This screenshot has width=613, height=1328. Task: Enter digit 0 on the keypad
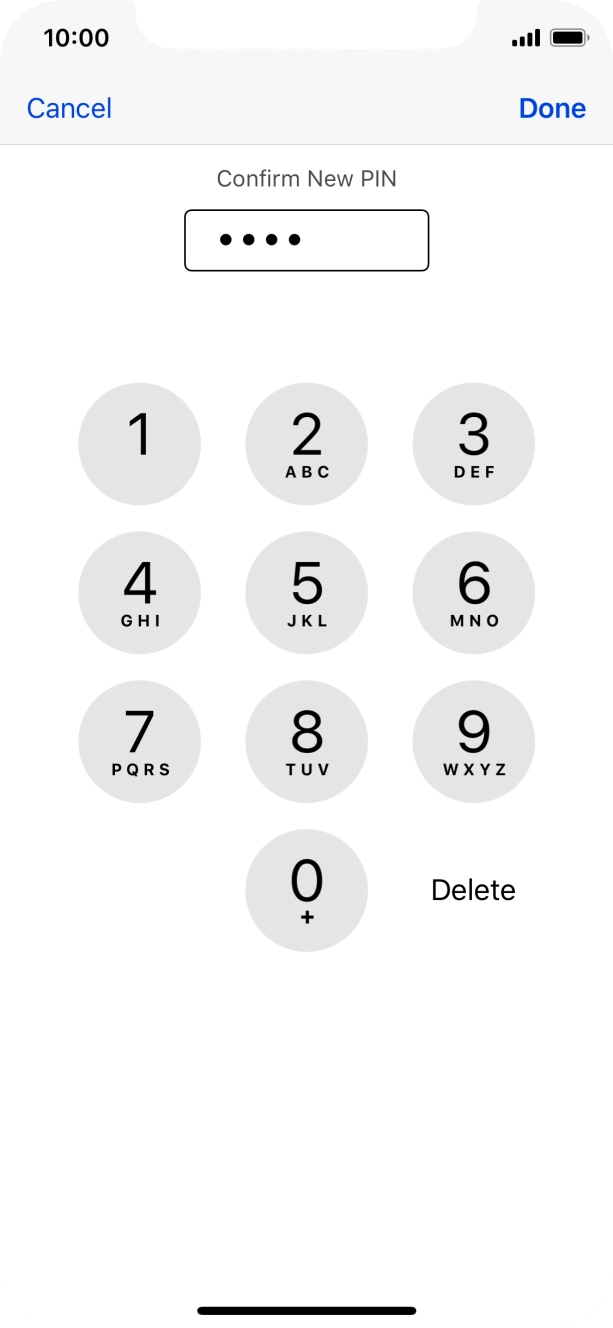point(306,890)
